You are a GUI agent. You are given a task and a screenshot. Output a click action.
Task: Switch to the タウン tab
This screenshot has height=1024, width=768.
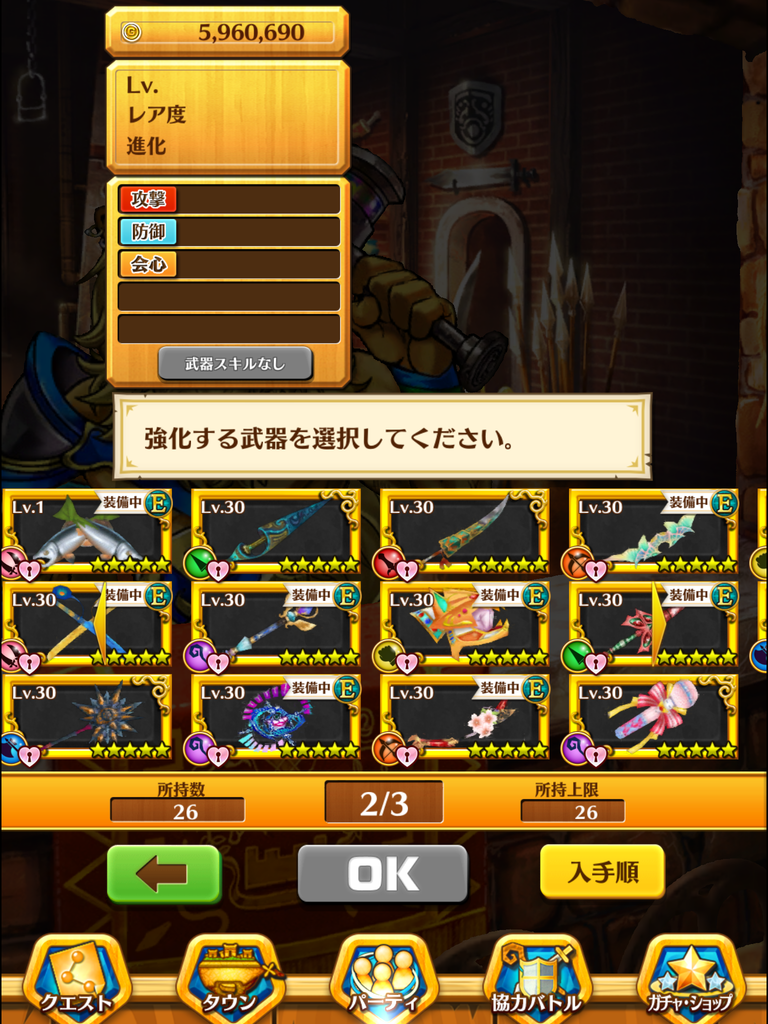click(230, 979)
